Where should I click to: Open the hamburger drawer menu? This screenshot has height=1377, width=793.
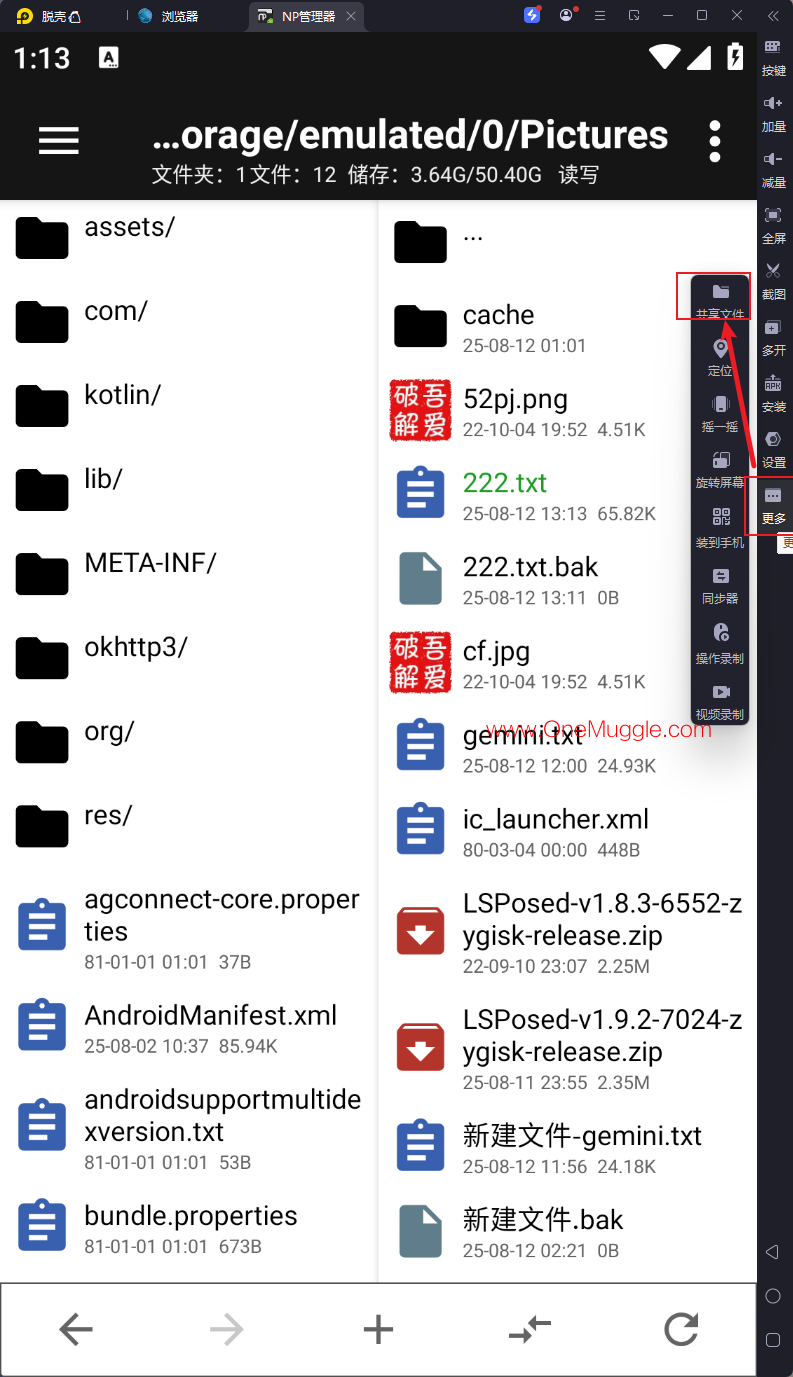tap(59, 141)
